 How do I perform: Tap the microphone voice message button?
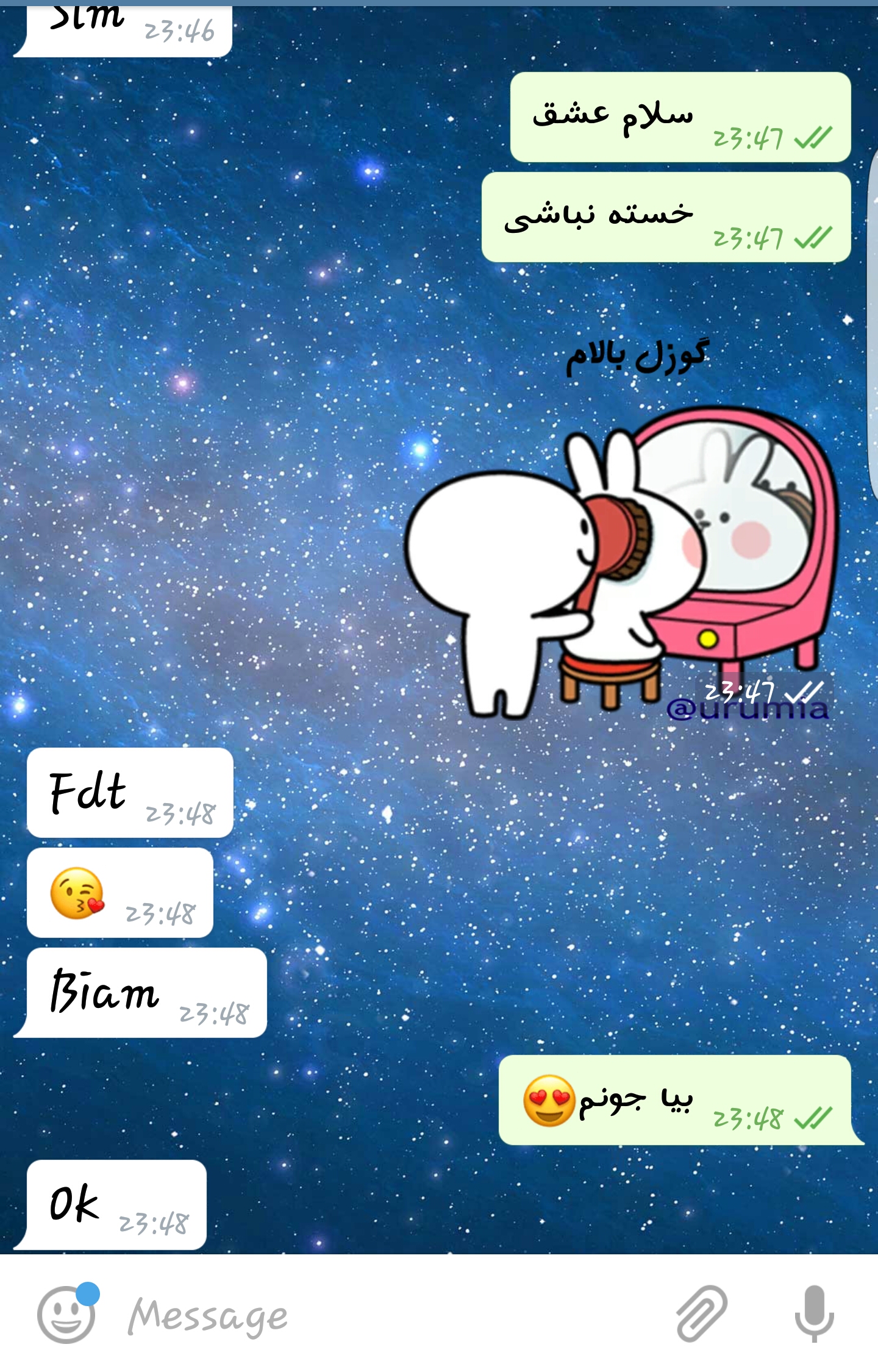pos(814,1314)
